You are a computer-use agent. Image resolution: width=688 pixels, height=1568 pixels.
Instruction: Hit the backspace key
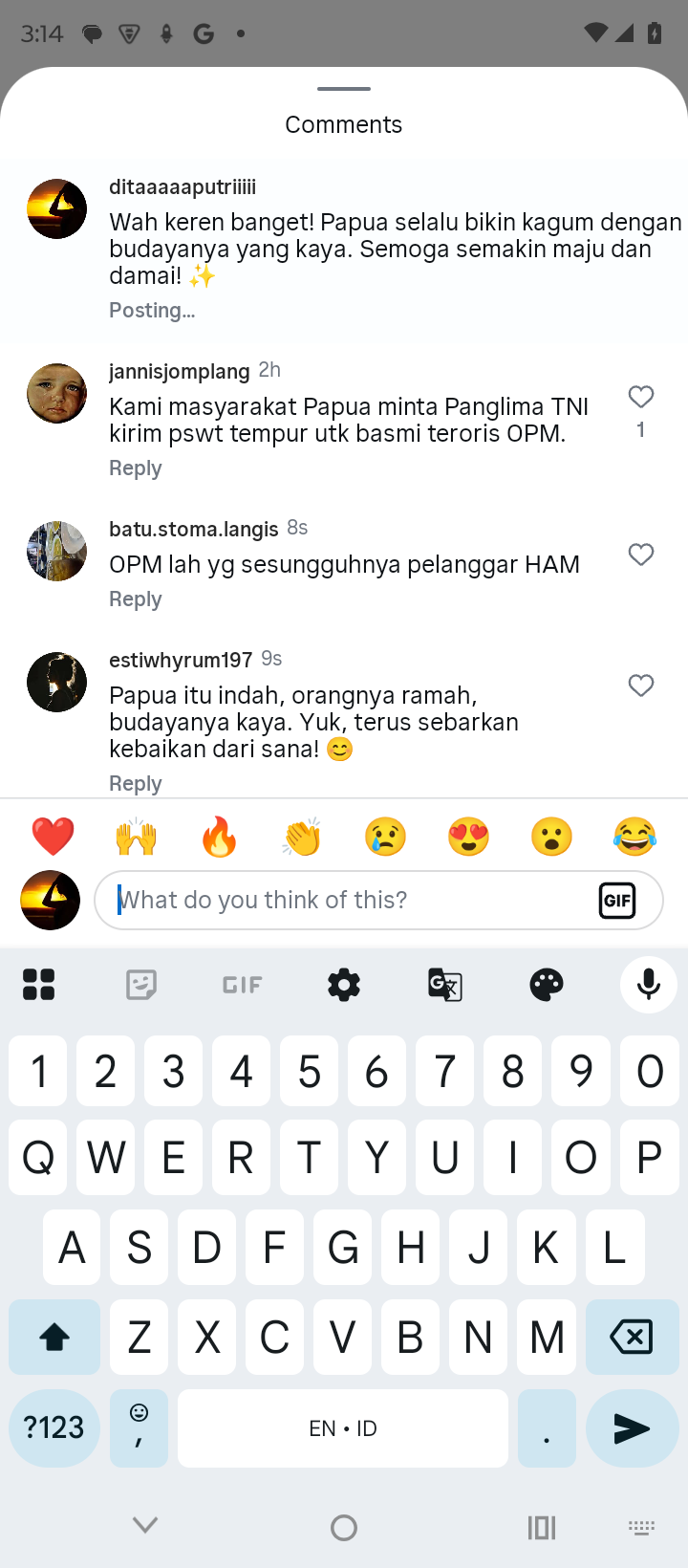(x=631, y=1337)
